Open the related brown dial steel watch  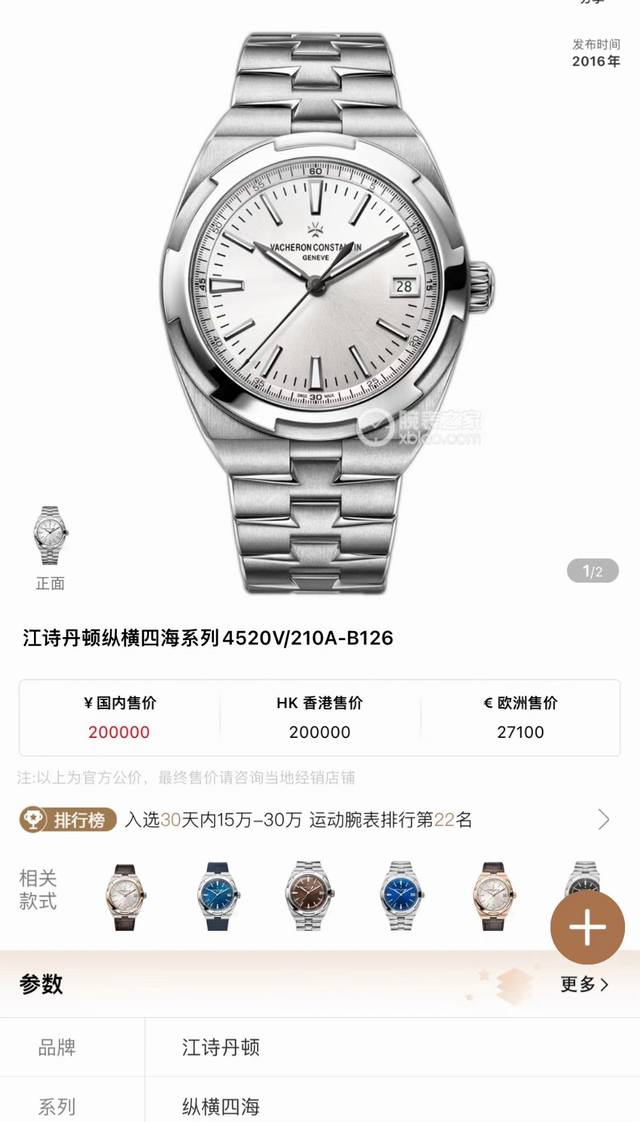click(309, 896)
